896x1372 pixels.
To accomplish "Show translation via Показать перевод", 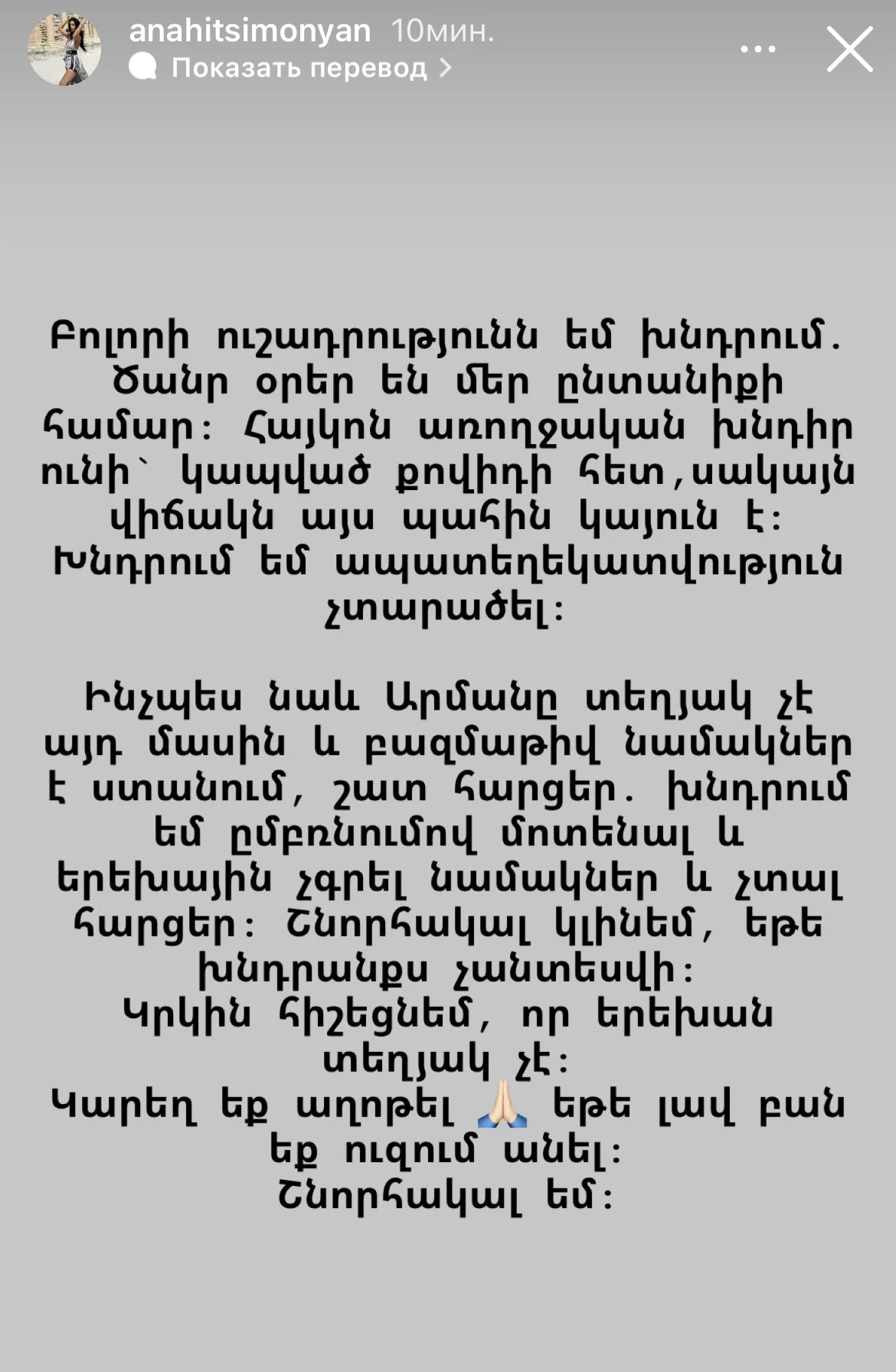I will coord(291,68).
